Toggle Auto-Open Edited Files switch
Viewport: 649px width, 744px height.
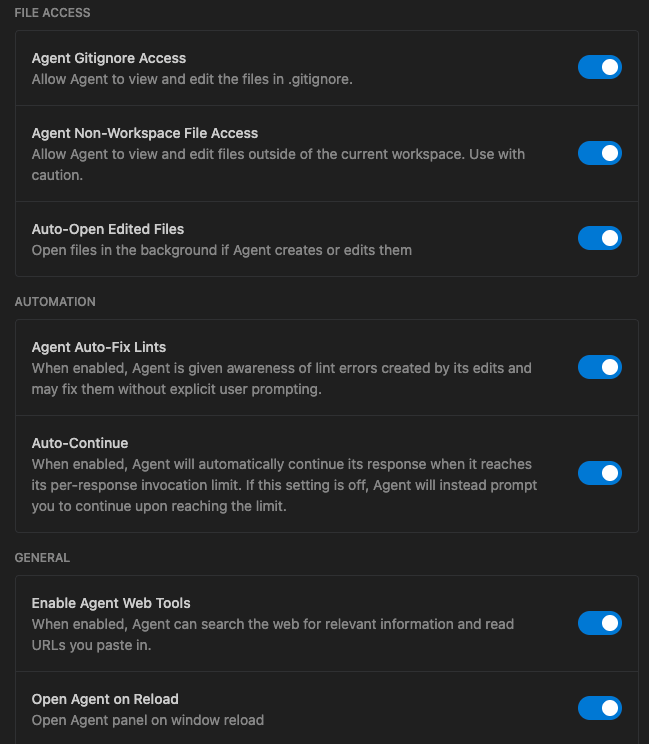click(600, 238)
